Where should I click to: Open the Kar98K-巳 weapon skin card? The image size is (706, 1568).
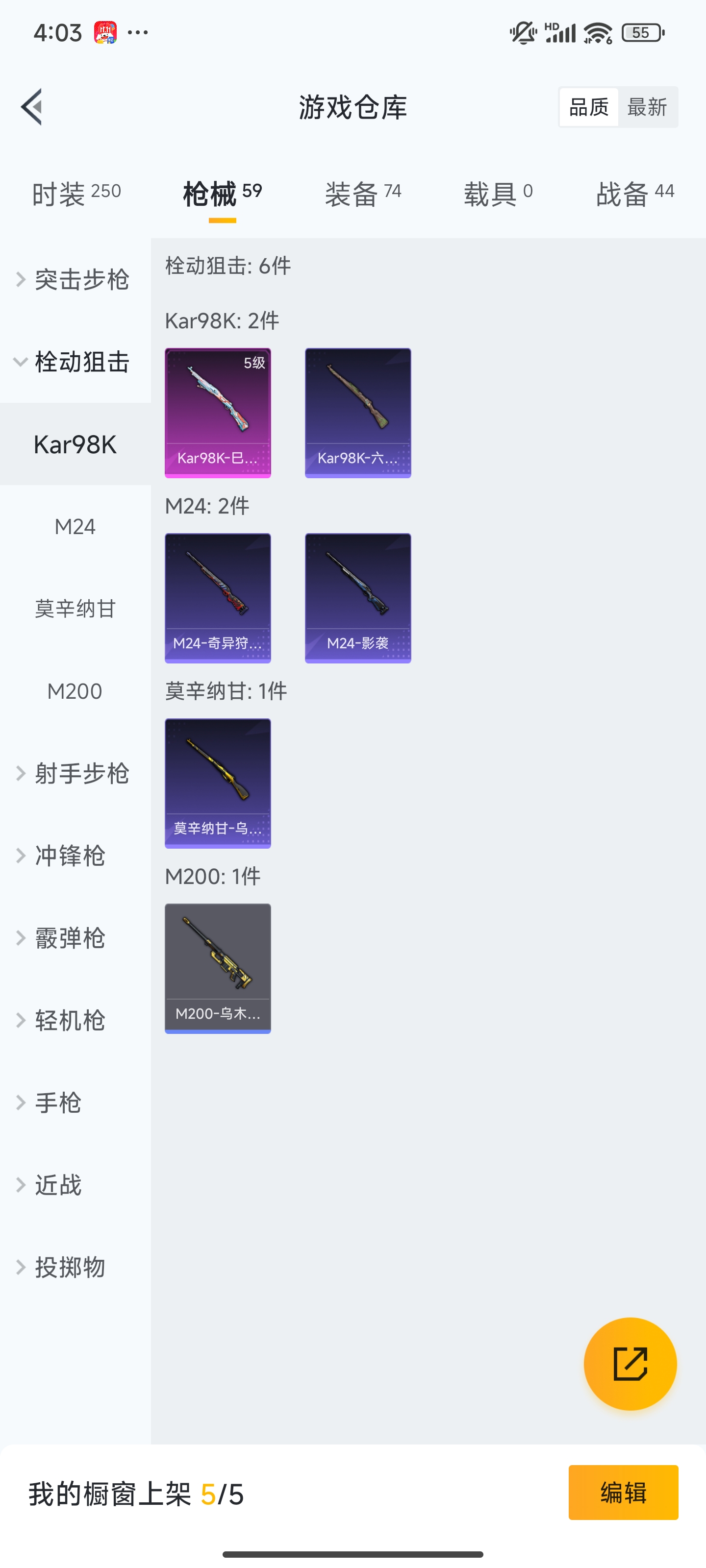pos(218,413)
